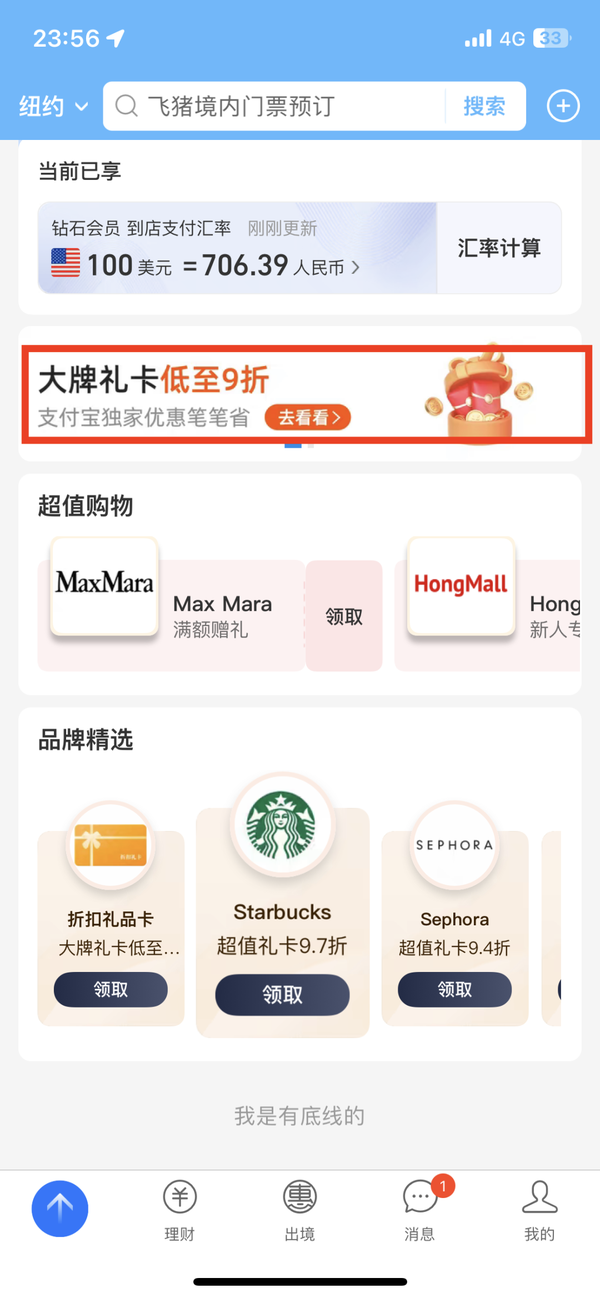Open the 消息 tab
The image size is (600, 1298).
(x=420, y=1210)
